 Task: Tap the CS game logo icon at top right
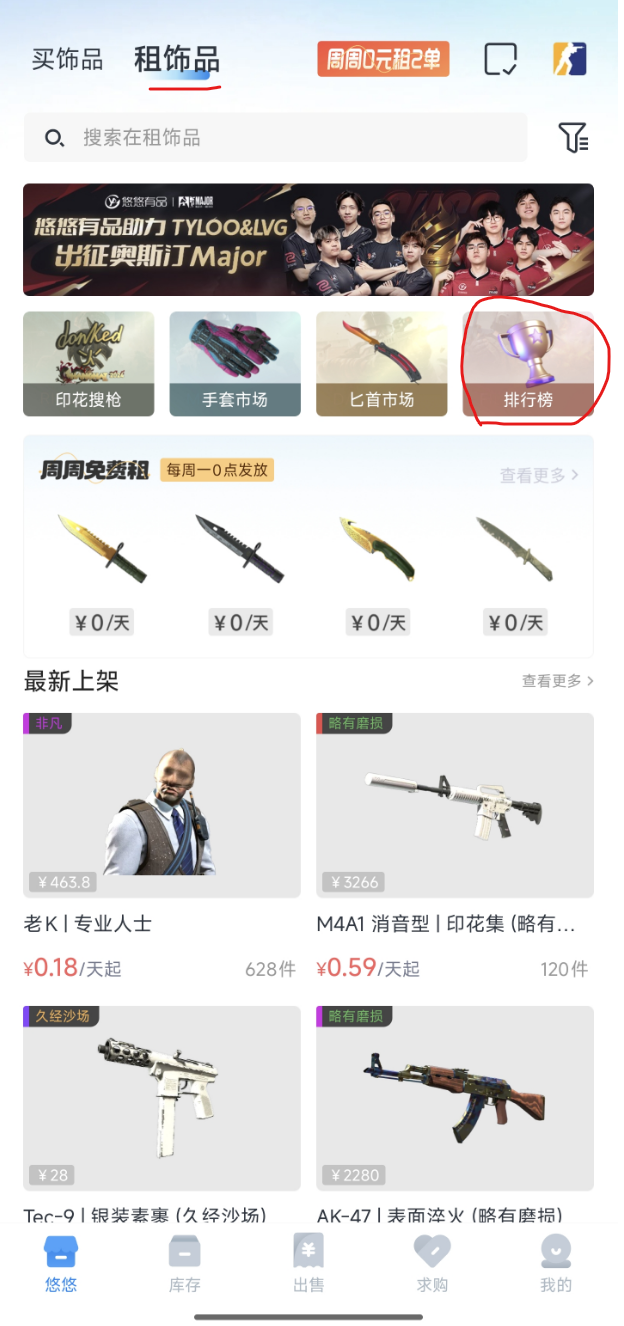[569, 59]
